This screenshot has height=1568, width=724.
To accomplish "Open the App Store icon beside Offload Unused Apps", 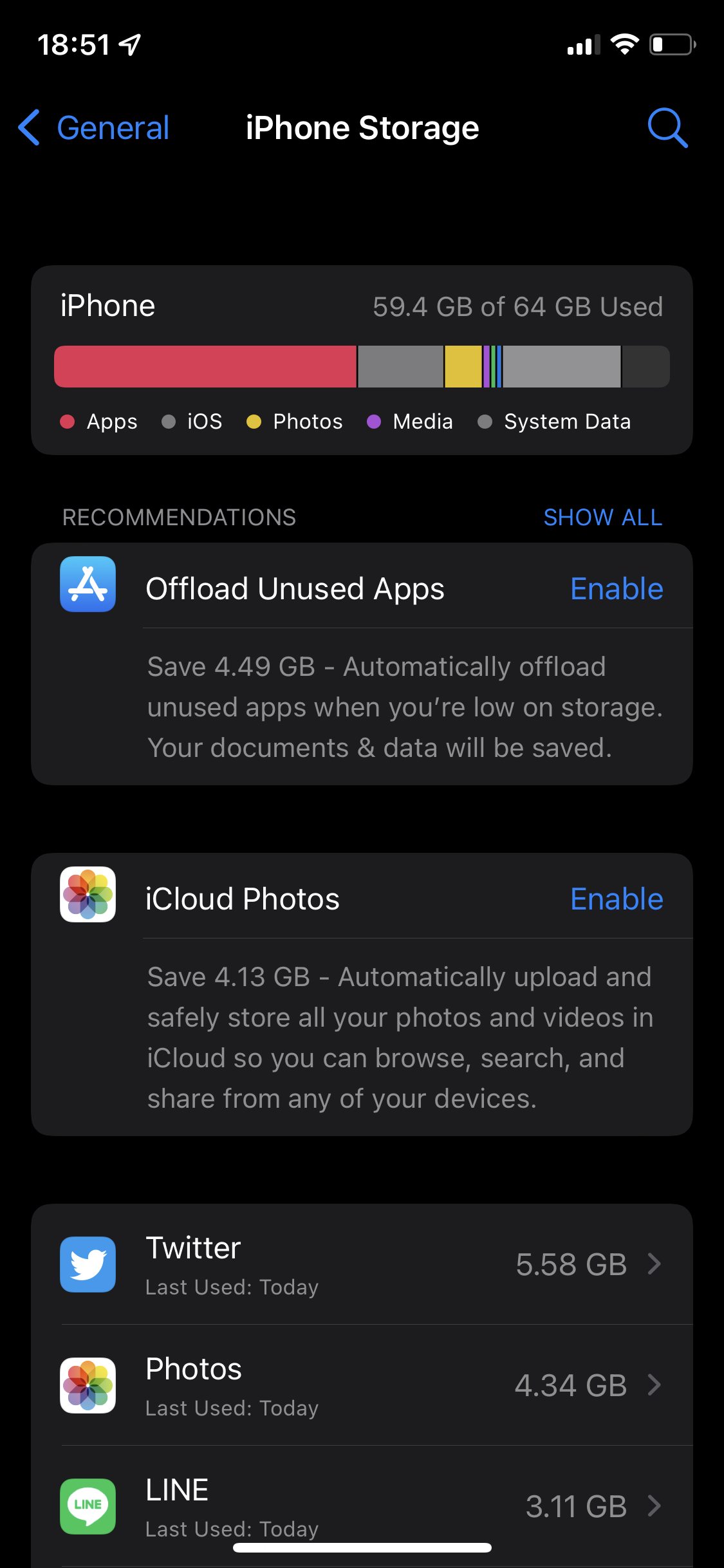I will click(88, 584).
